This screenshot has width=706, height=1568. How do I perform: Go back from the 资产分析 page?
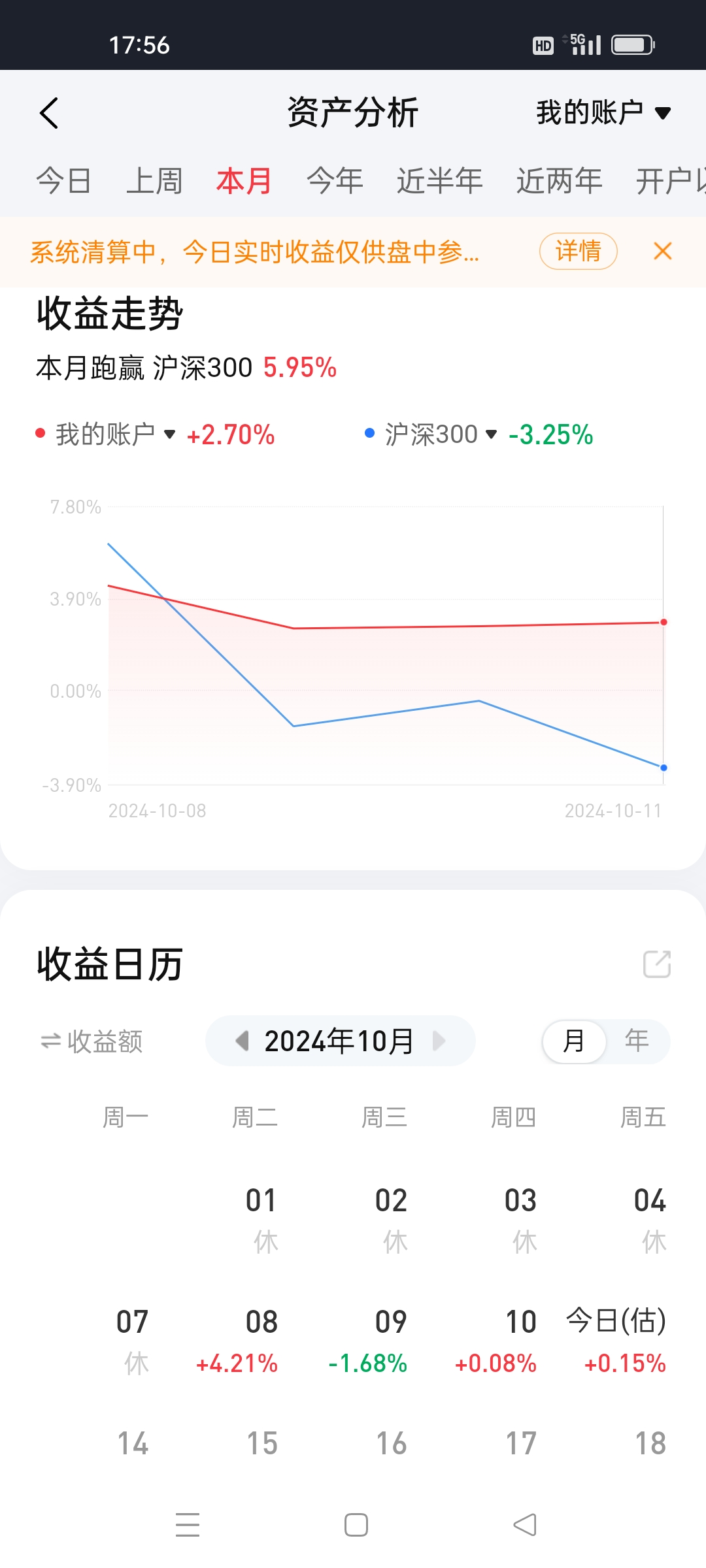[49, 113]
